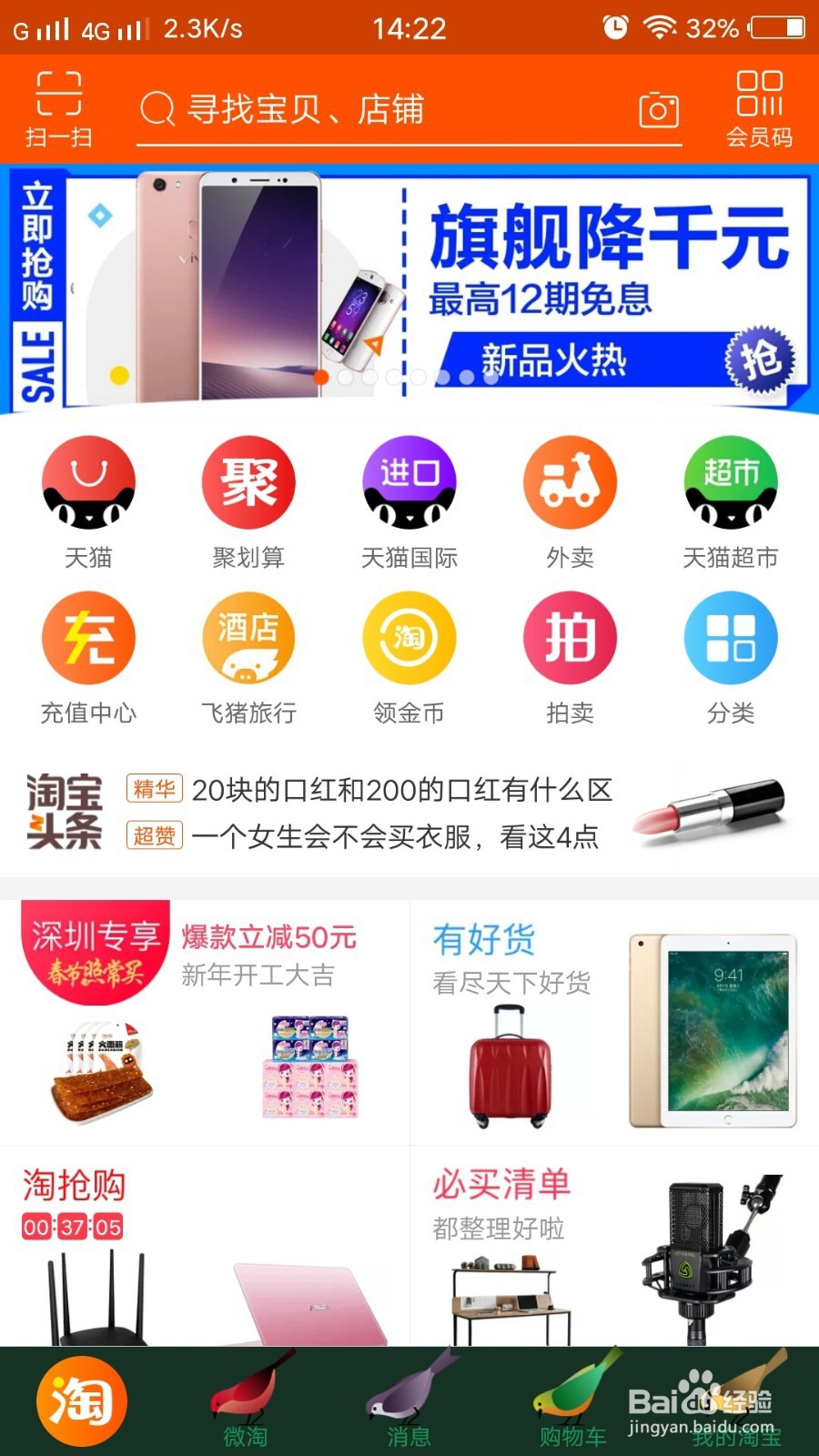Open 天猫国际 for imported goods
Screen dimensions: 819x1456
point(409,482)
